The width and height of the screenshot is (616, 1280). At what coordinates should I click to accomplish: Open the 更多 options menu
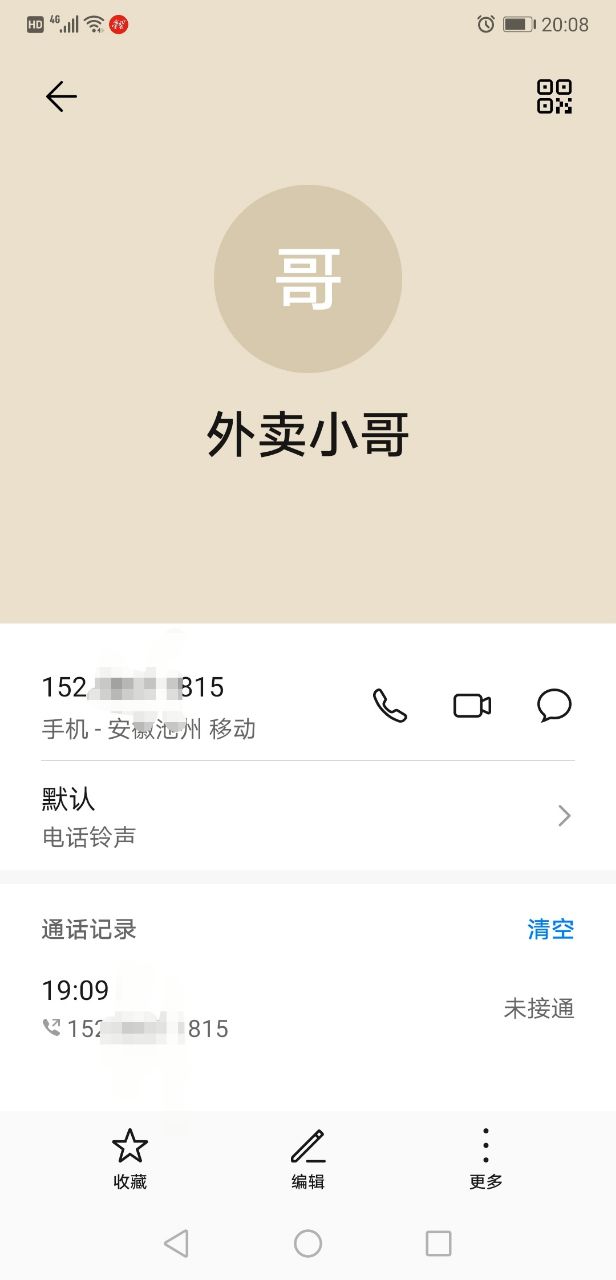[x=485, y=1158]
